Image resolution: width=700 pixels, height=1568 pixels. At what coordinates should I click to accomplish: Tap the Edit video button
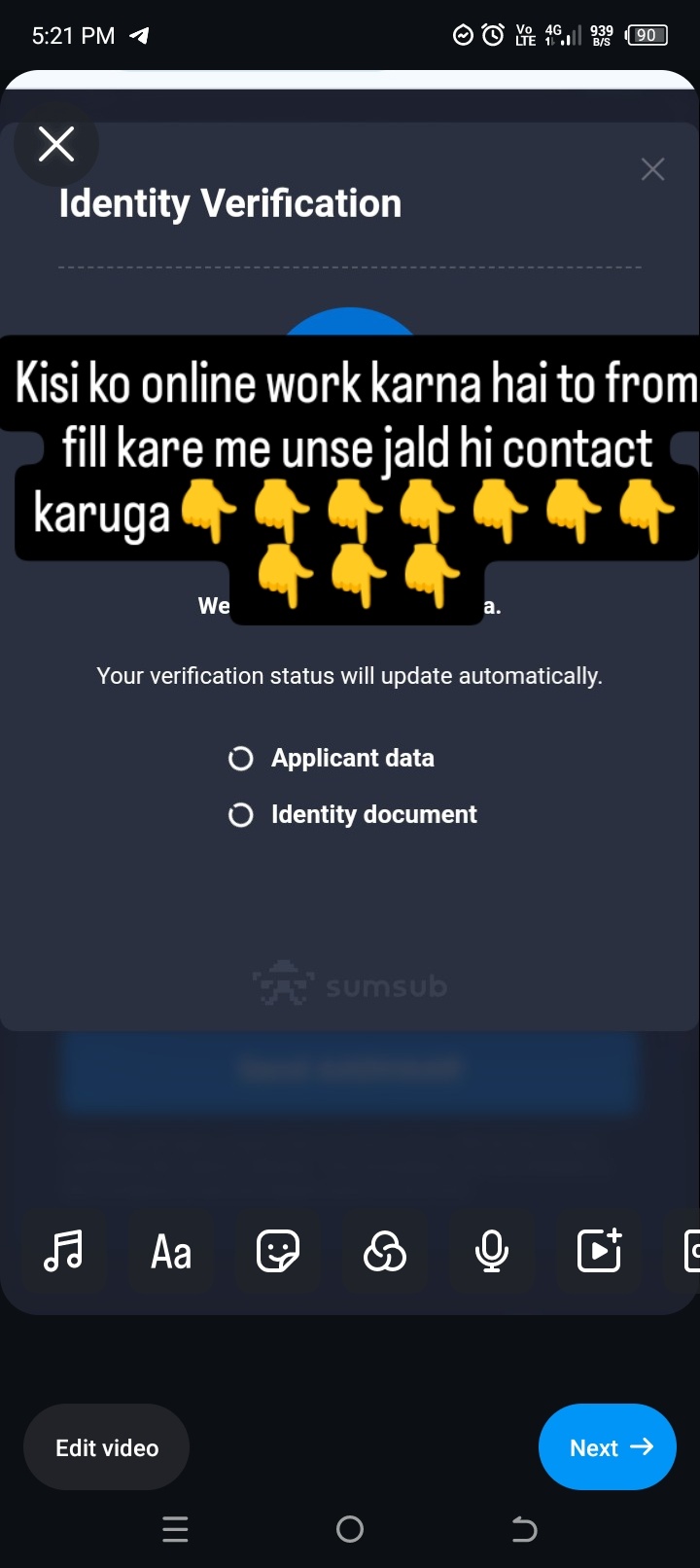tap(107, 1447)
